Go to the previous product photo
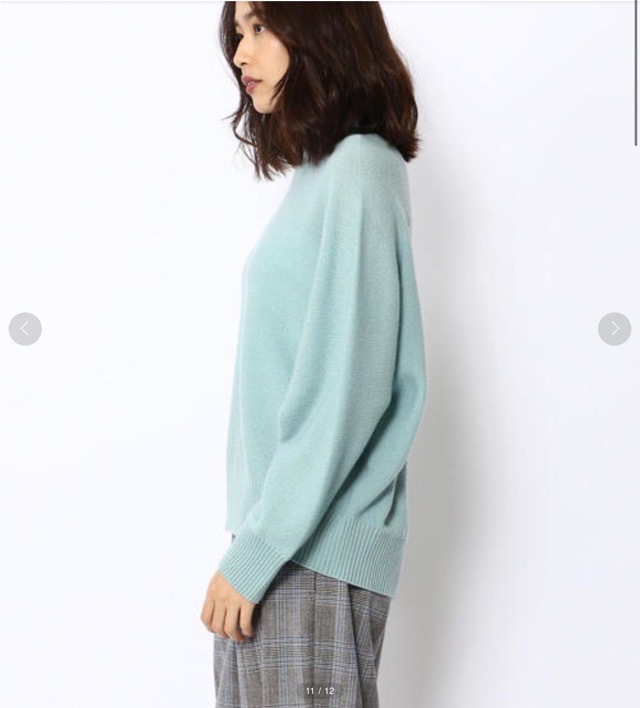Image resolution: width=640 pixels, height=708 pixels. click(25, 329)
